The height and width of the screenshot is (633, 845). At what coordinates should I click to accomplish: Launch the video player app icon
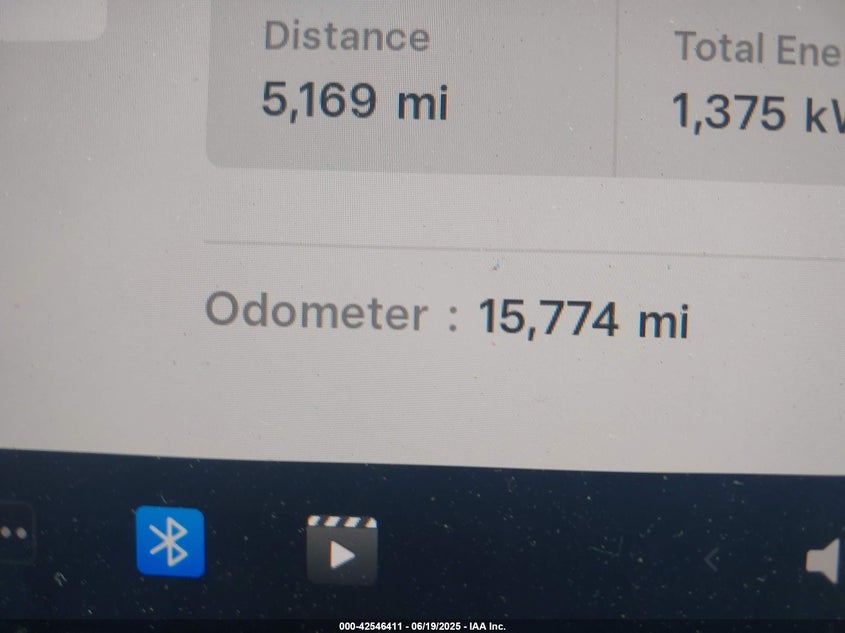point(342,550)
